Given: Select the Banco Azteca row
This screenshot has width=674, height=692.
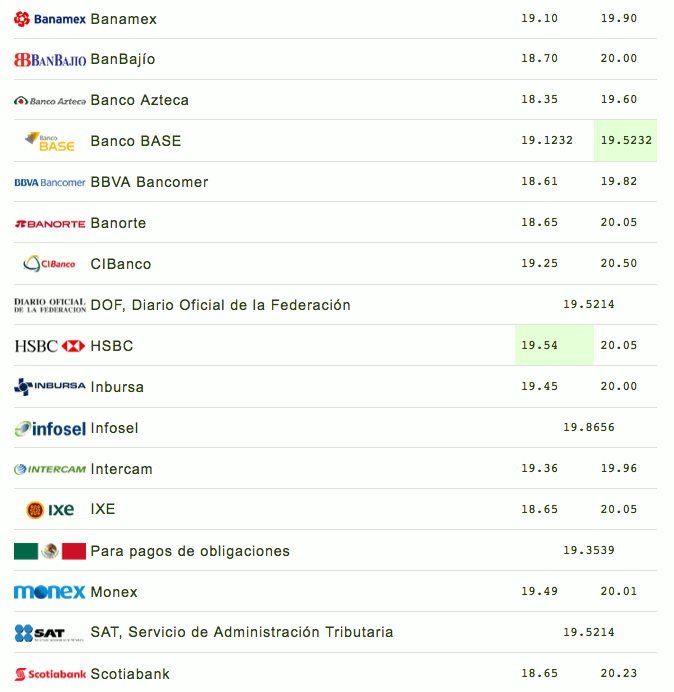Looking at the screenshot, I should (x=139, y=100).
